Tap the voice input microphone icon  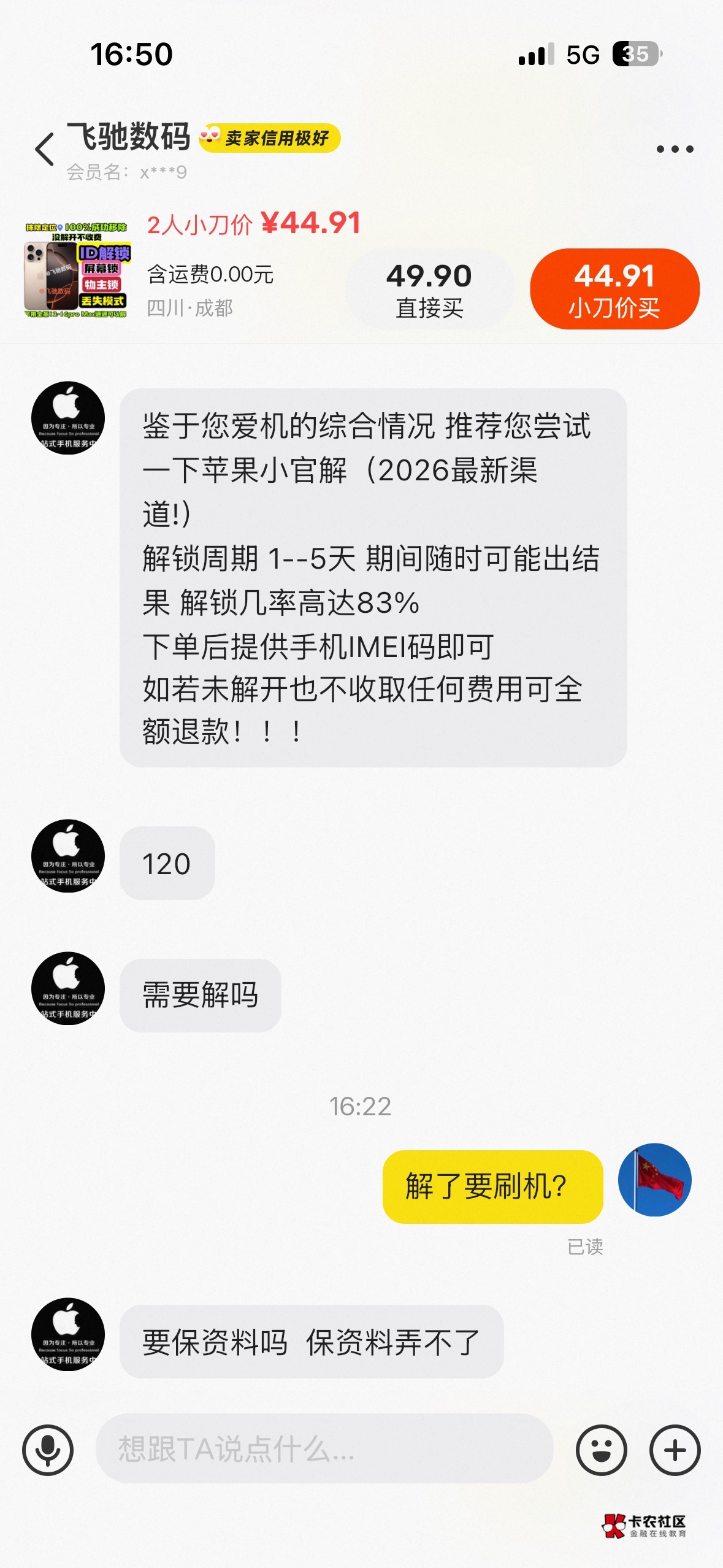click(48, 1450)
